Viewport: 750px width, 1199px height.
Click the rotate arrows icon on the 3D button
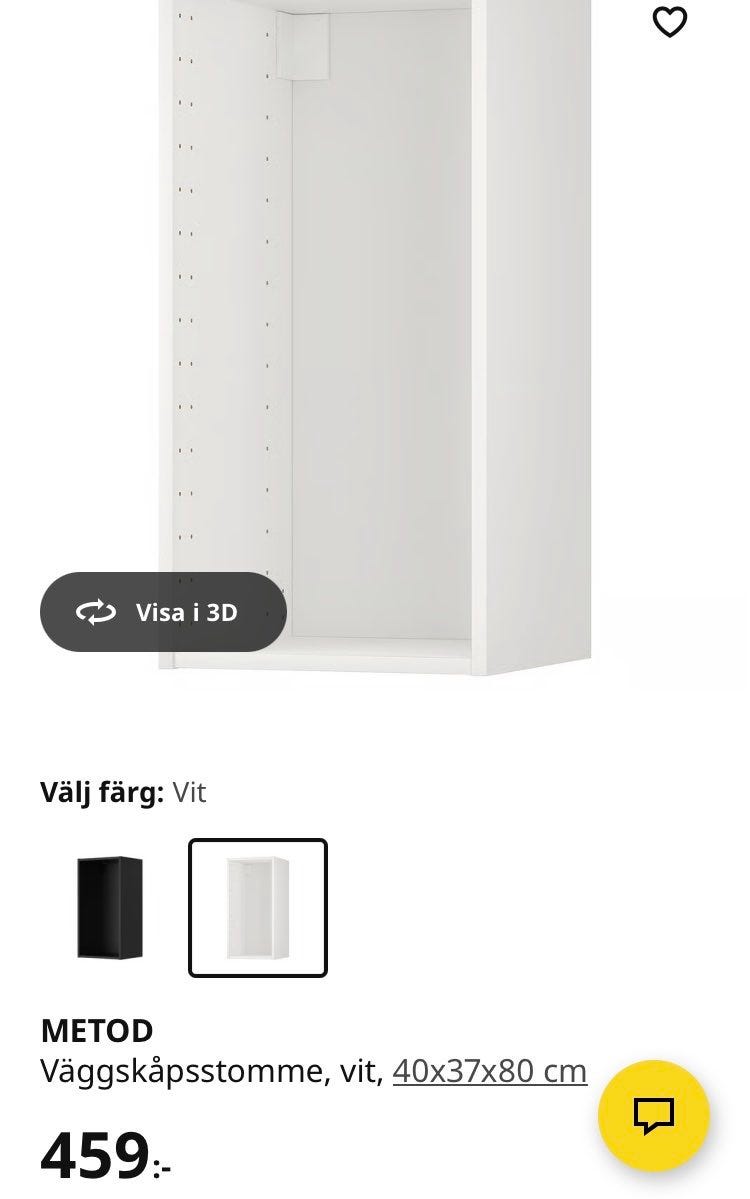click(94, 612)
